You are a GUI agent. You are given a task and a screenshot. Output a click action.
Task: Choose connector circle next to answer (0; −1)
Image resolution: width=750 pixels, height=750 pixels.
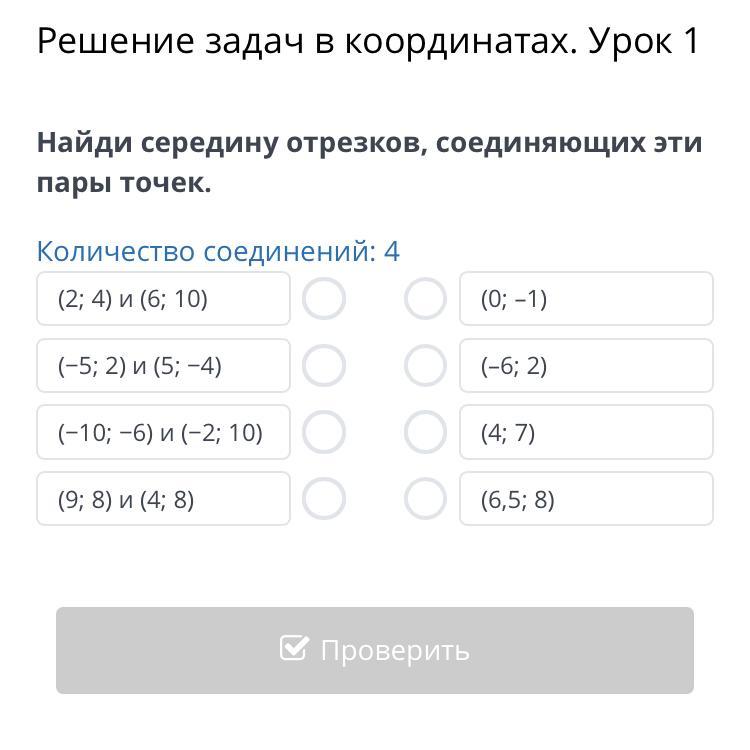pyautogui.click(x=425, y=298)
